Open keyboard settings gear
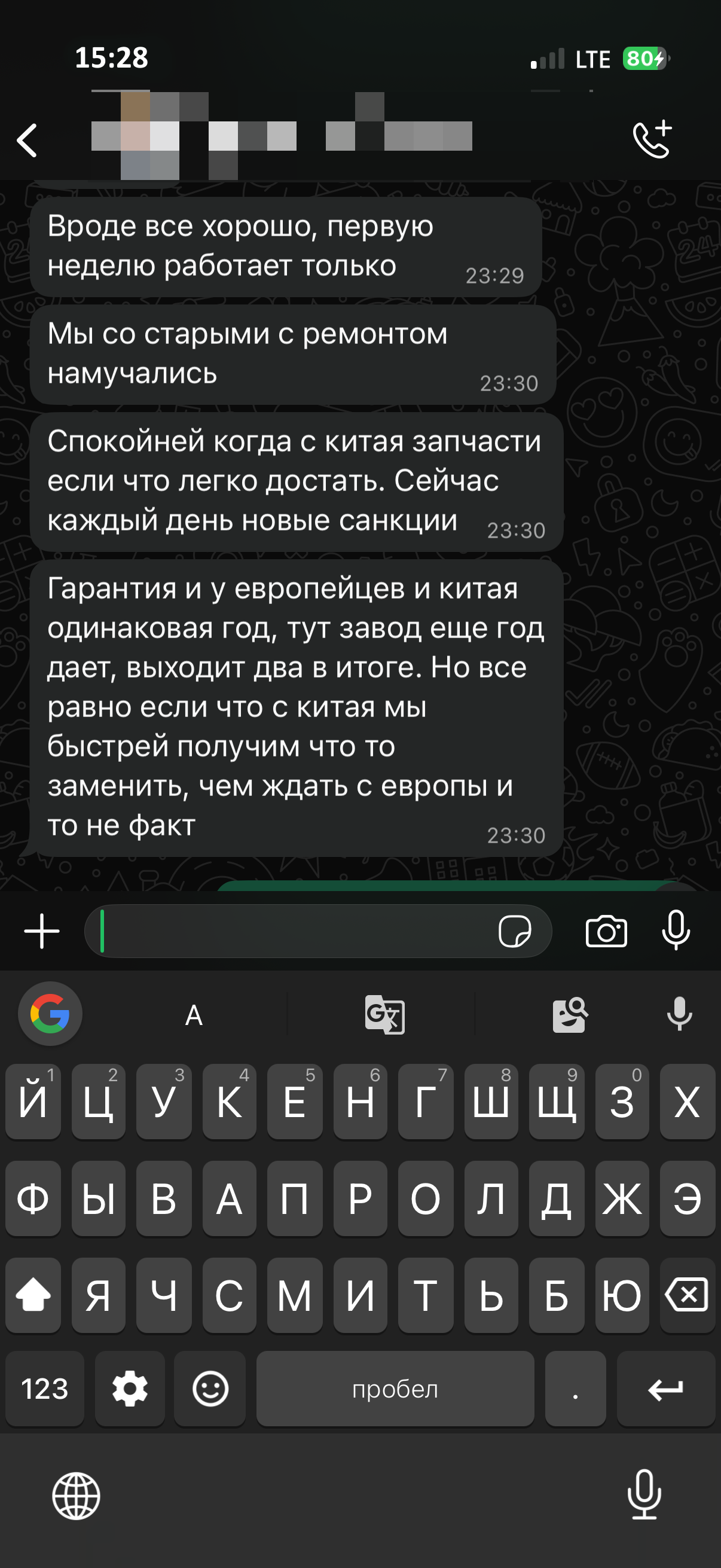Screen dimensions: 721x1568 [x=130, y=1389]
